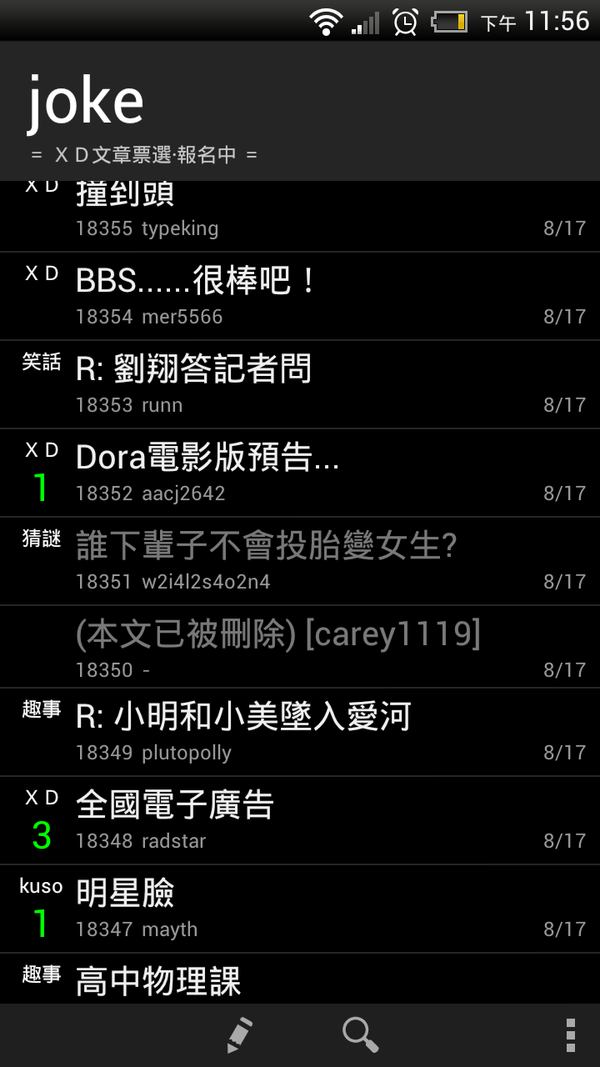The image size is (600, 1067).
Task: Select the deleted post by carey1119
Action: (300, 649)
